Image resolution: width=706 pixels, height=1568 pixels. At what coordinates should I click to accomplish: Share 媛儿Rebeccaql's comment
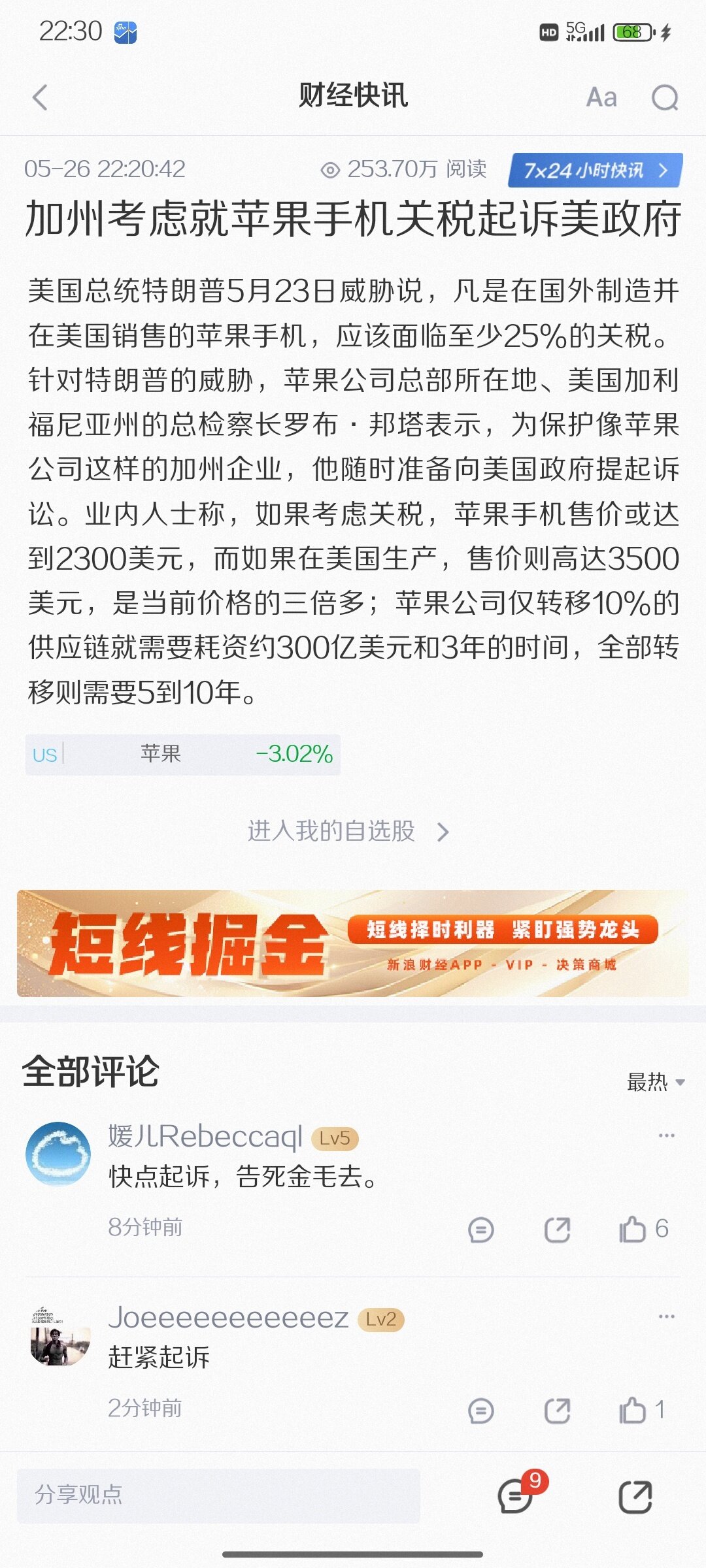[x=557, y=1230]
